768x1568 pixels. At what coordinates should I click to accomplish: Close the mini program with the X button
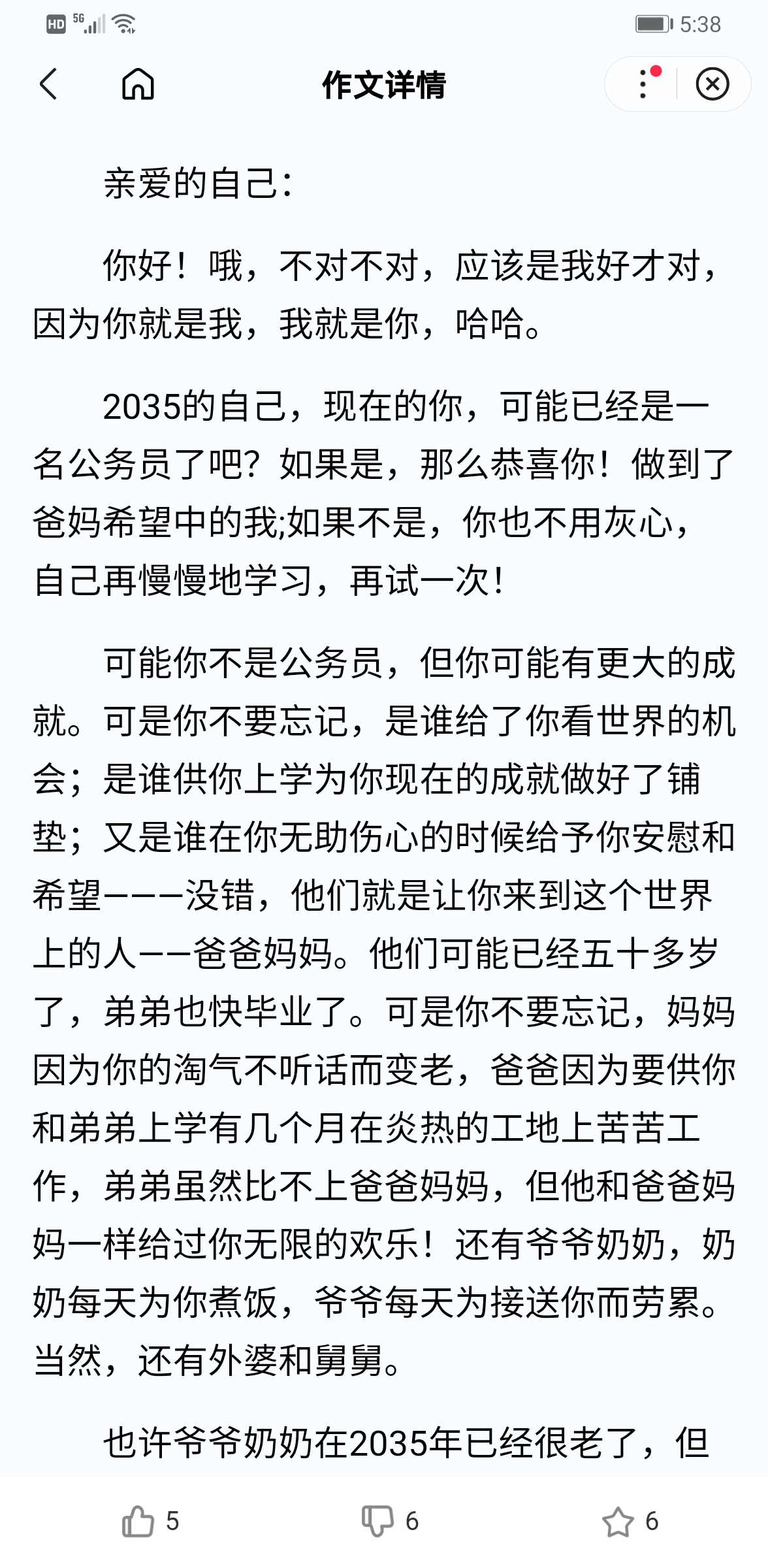tap(712, 84)
